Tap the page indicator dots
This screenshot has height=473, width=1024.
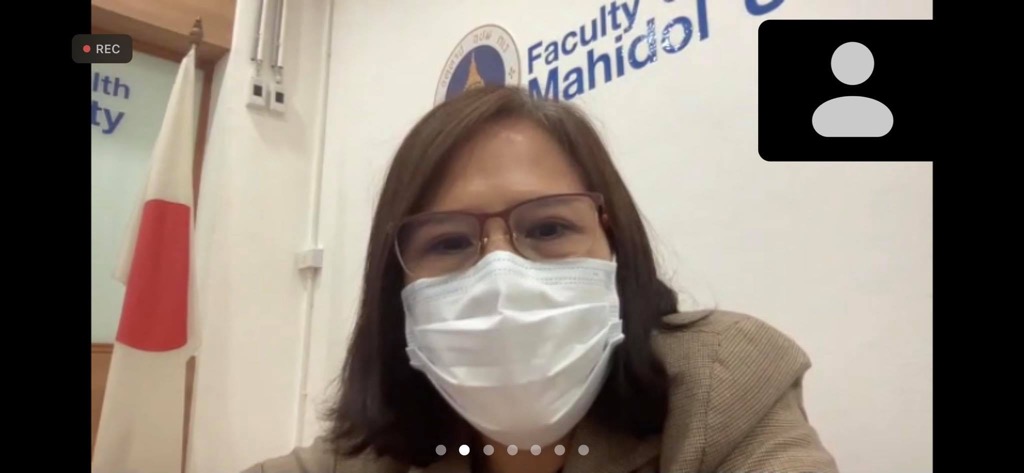512,450
